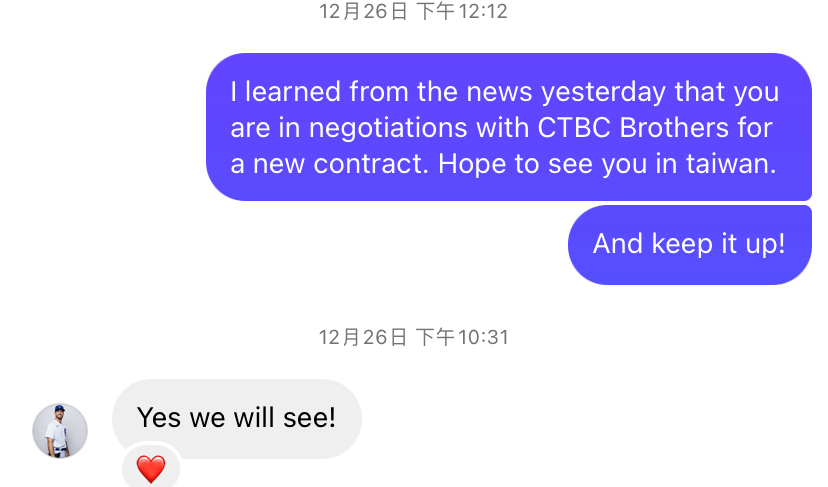Open the sender's profile picture
This screenshot has width=828, height=487.
coord(60,431)
